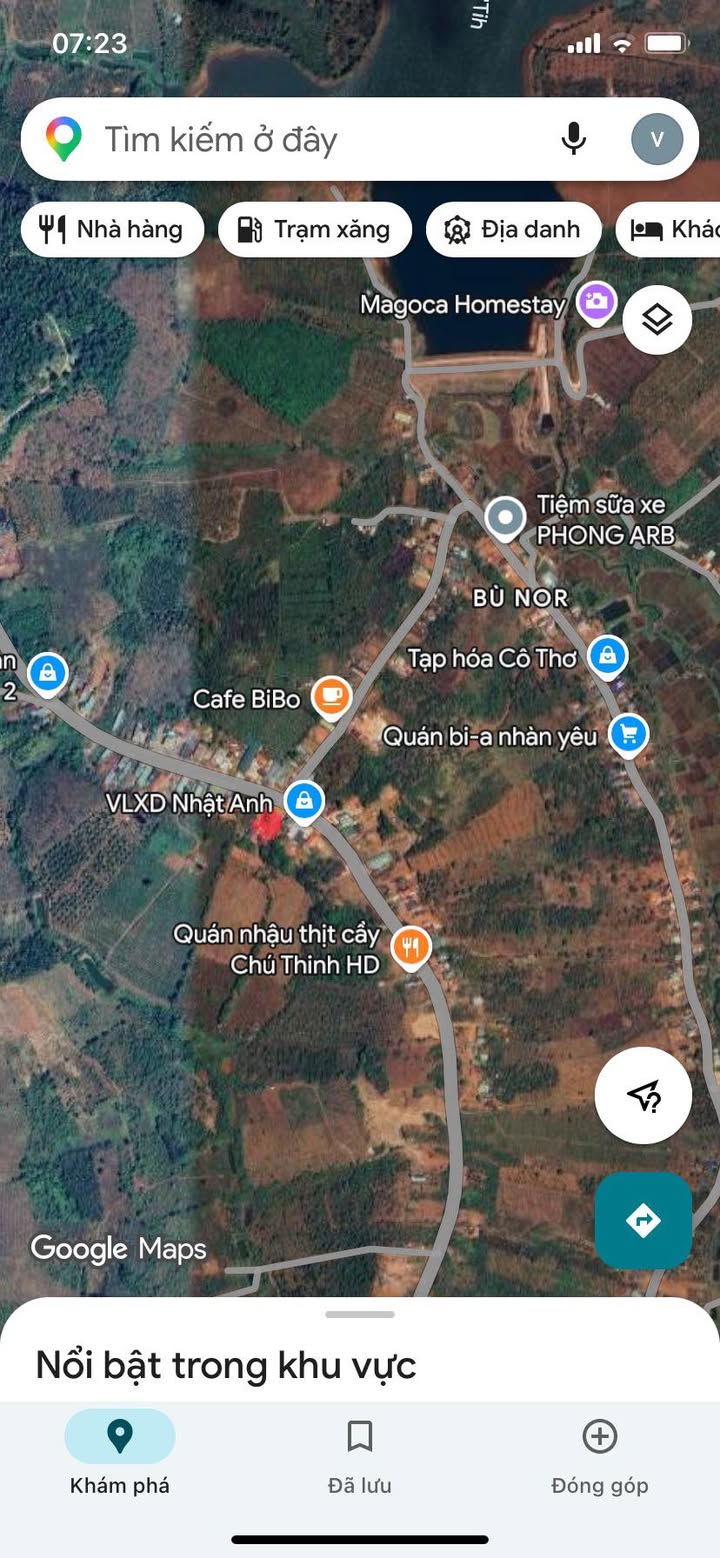Viewport: 720px width, 1558px height.
Task: Open the Magoca Homestay map pin
Action: 597,302
